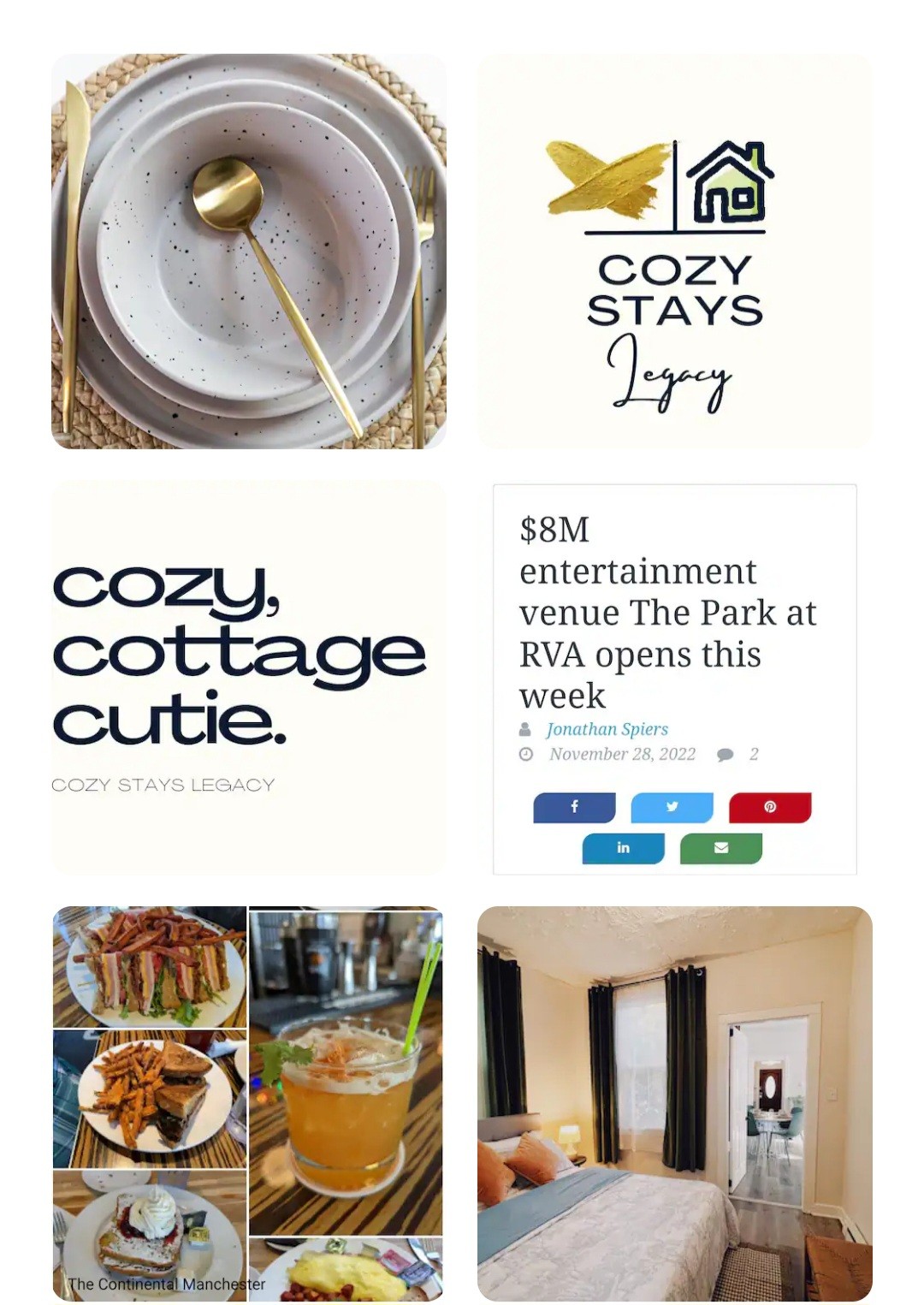The width and height of the screenshot is (924, 1305).
Task: Open the bedroom with dark curtains photo
Action: [674, 1104]
